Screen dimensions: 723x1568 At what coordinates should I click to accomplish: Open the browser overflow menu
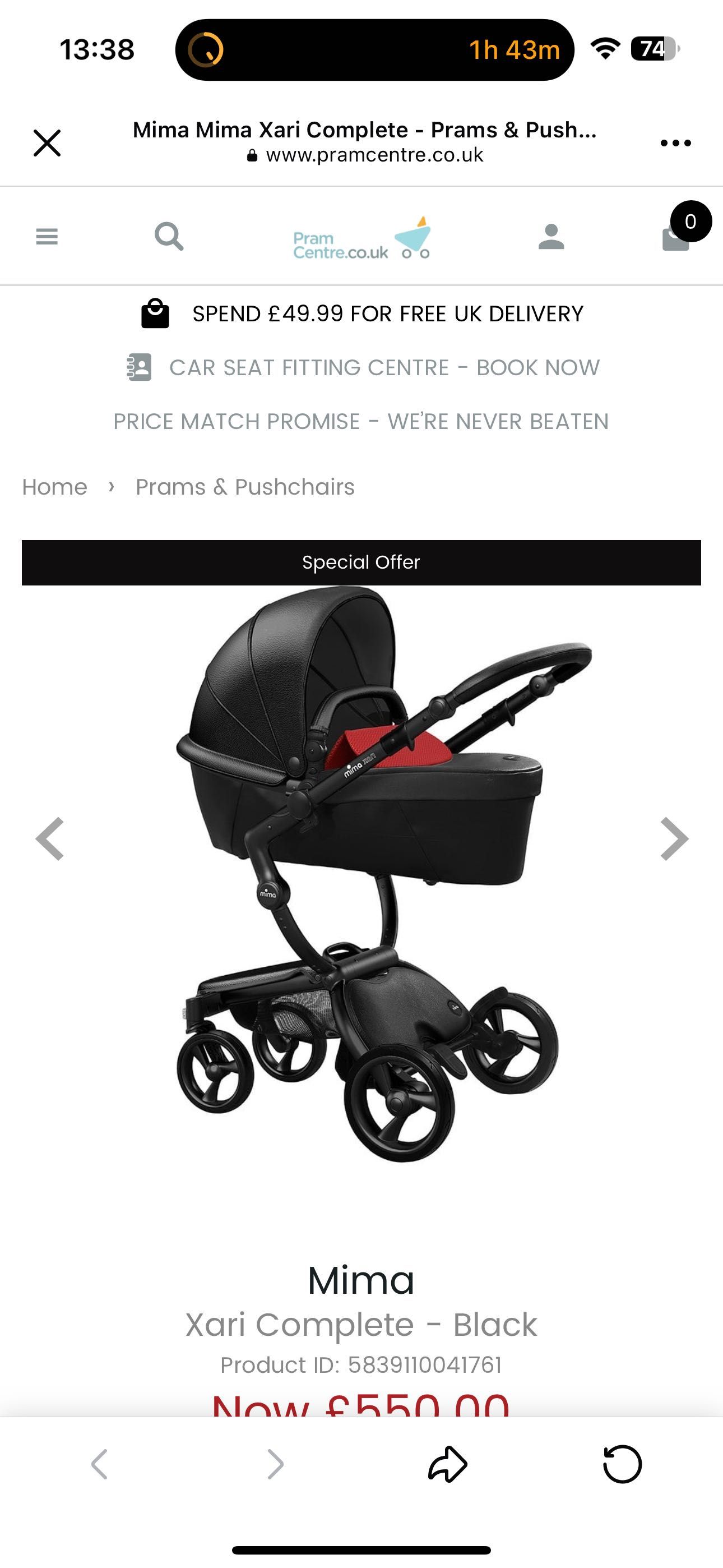(x=675, y=143)
